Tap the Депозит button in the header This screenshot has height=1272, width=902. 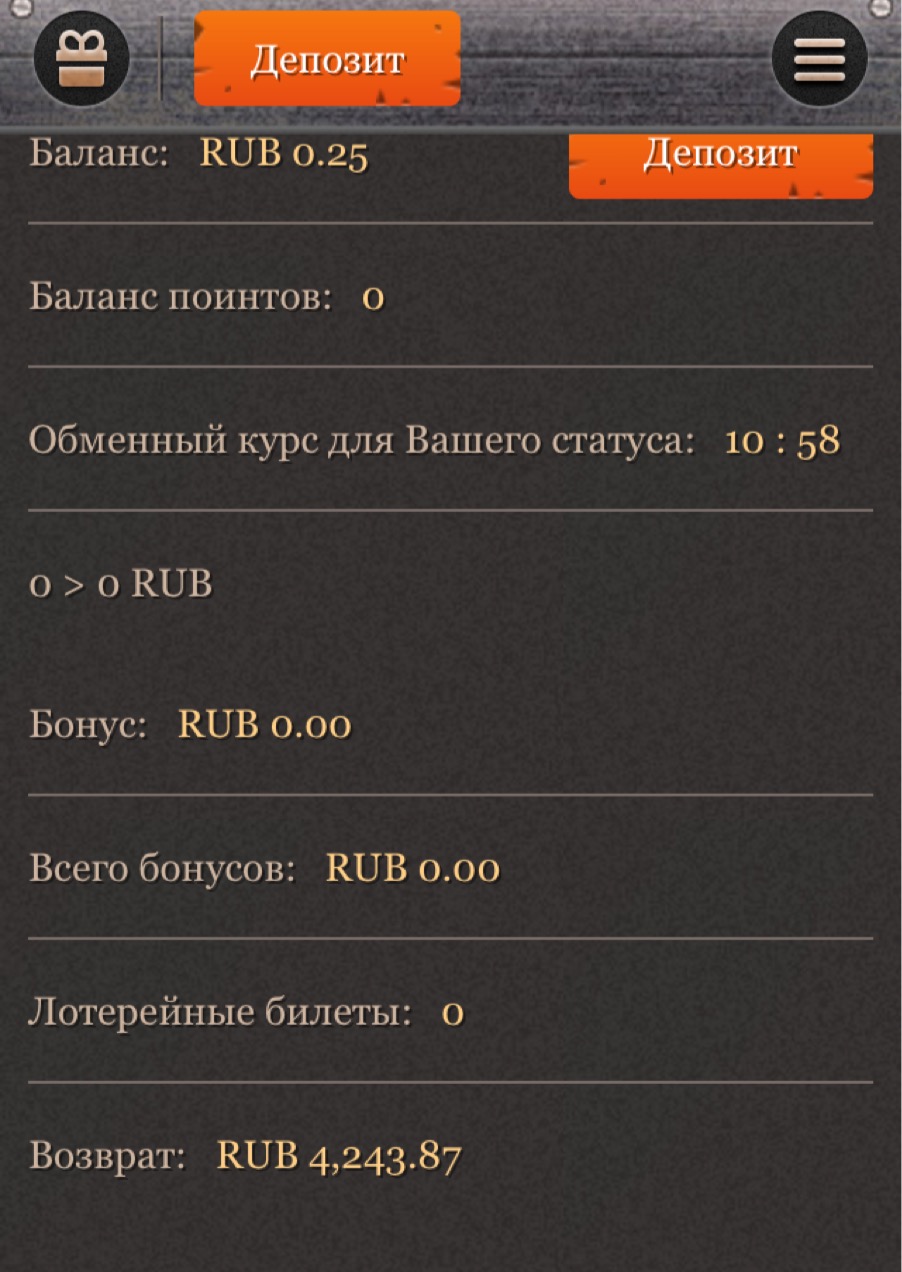coord(327,59)
